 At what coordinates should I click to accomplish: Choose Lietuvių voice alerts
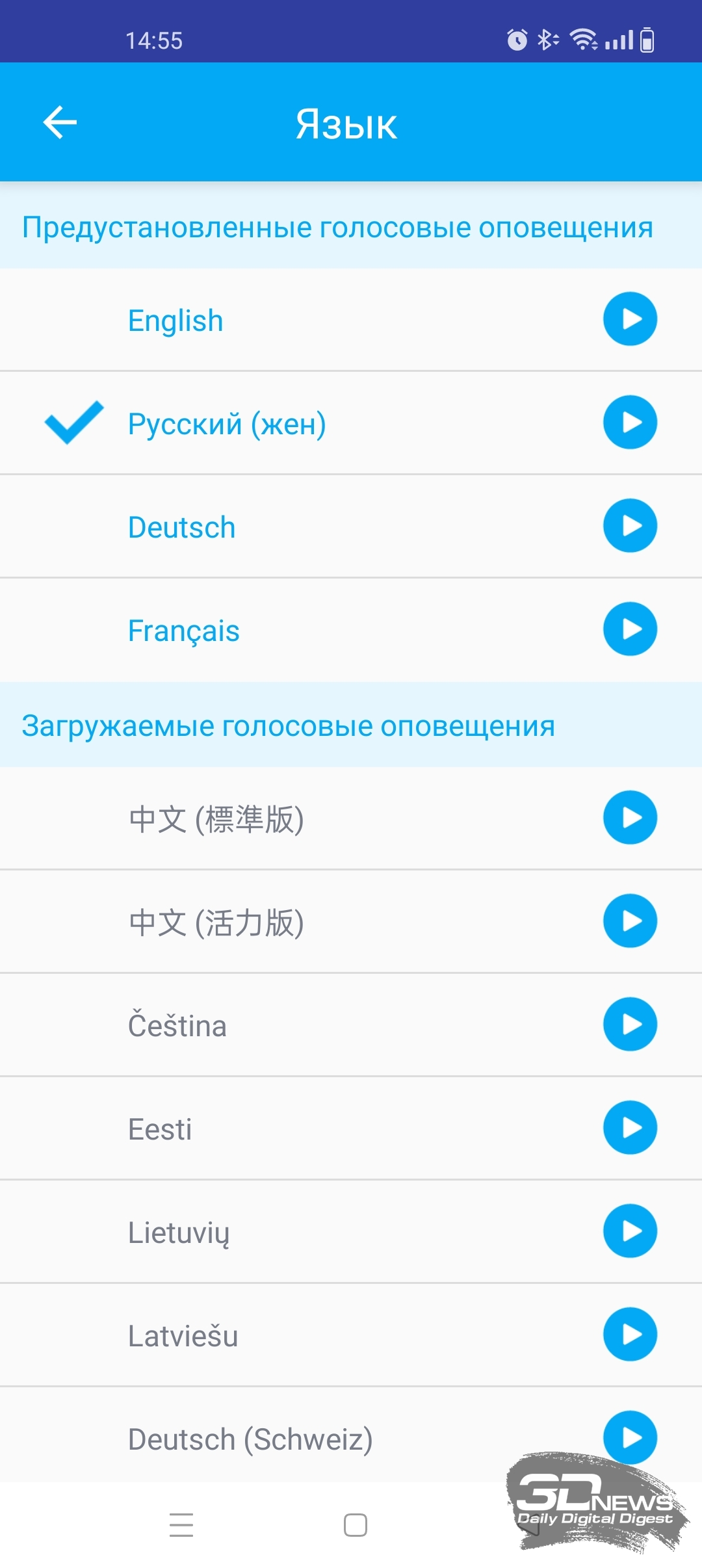point(351,1232)
